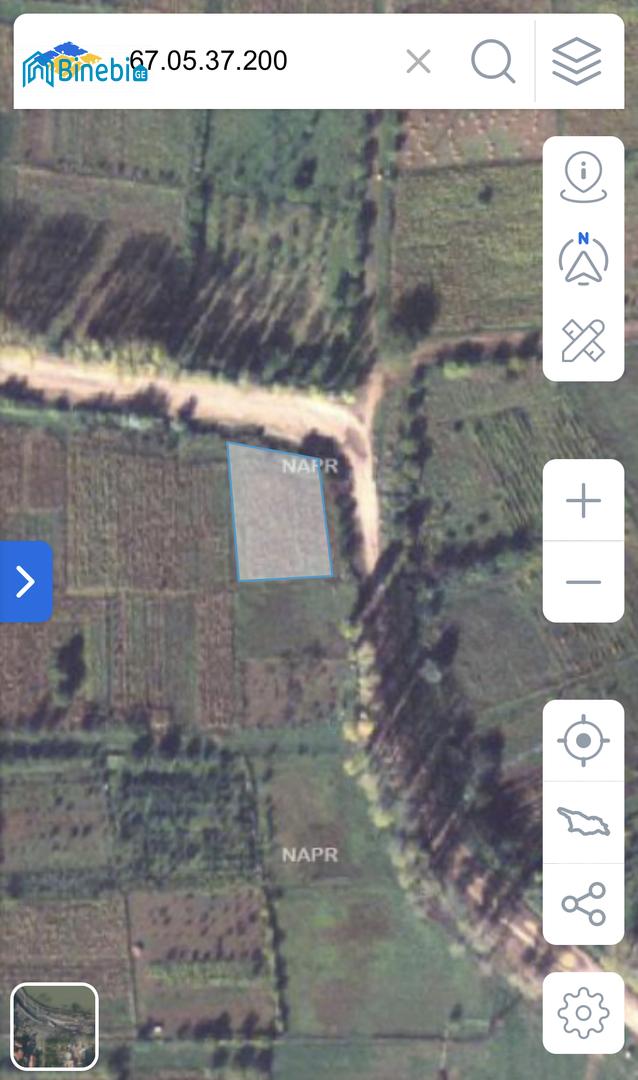Expand the side panel arrow
Image resolution: width=638 pixels, height=1080 pixels.
click(x=25, y=581)
